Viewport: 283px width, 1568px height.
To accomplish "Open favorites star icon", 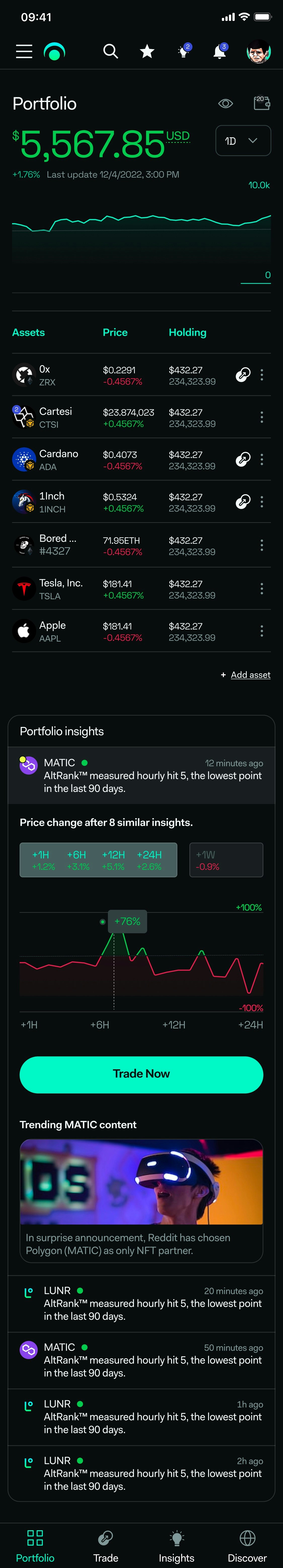I will pos(147,52).
